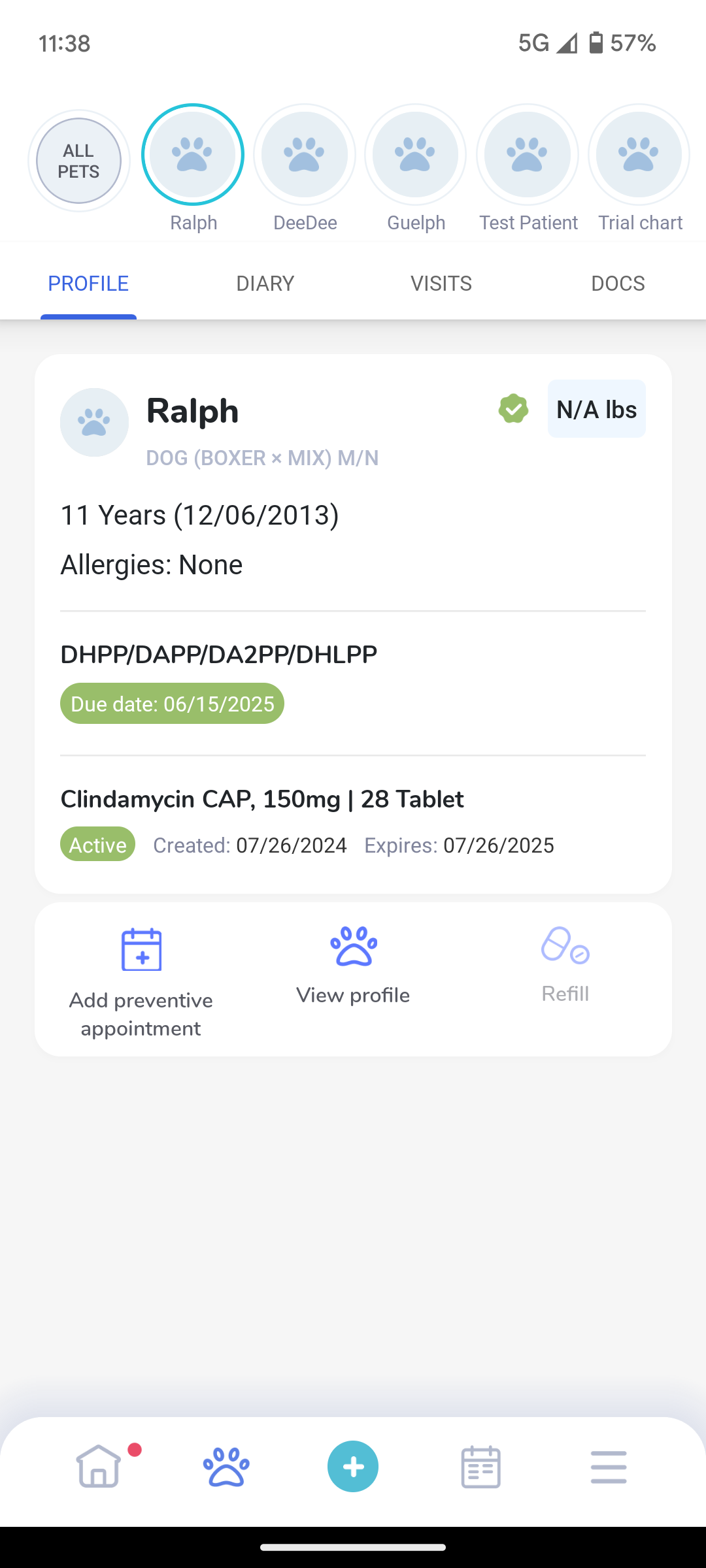Open the hamburger menu
706x1568 pixels.
tap(609, 1467)
